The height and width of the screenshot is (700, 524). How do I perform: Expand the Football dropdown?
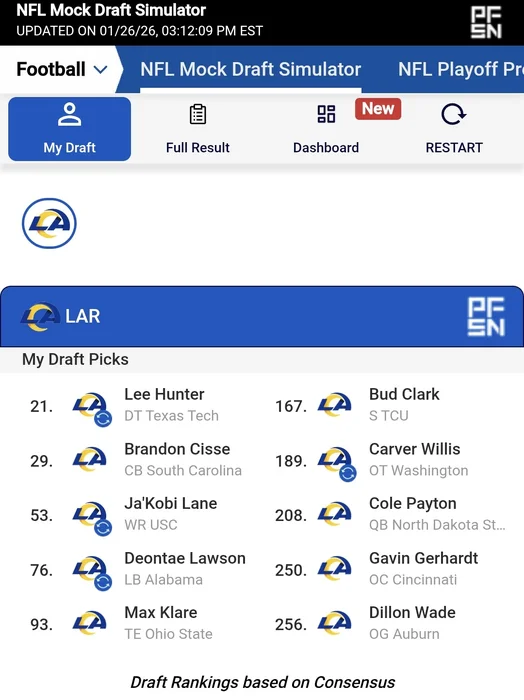click(x=62, y=70)
